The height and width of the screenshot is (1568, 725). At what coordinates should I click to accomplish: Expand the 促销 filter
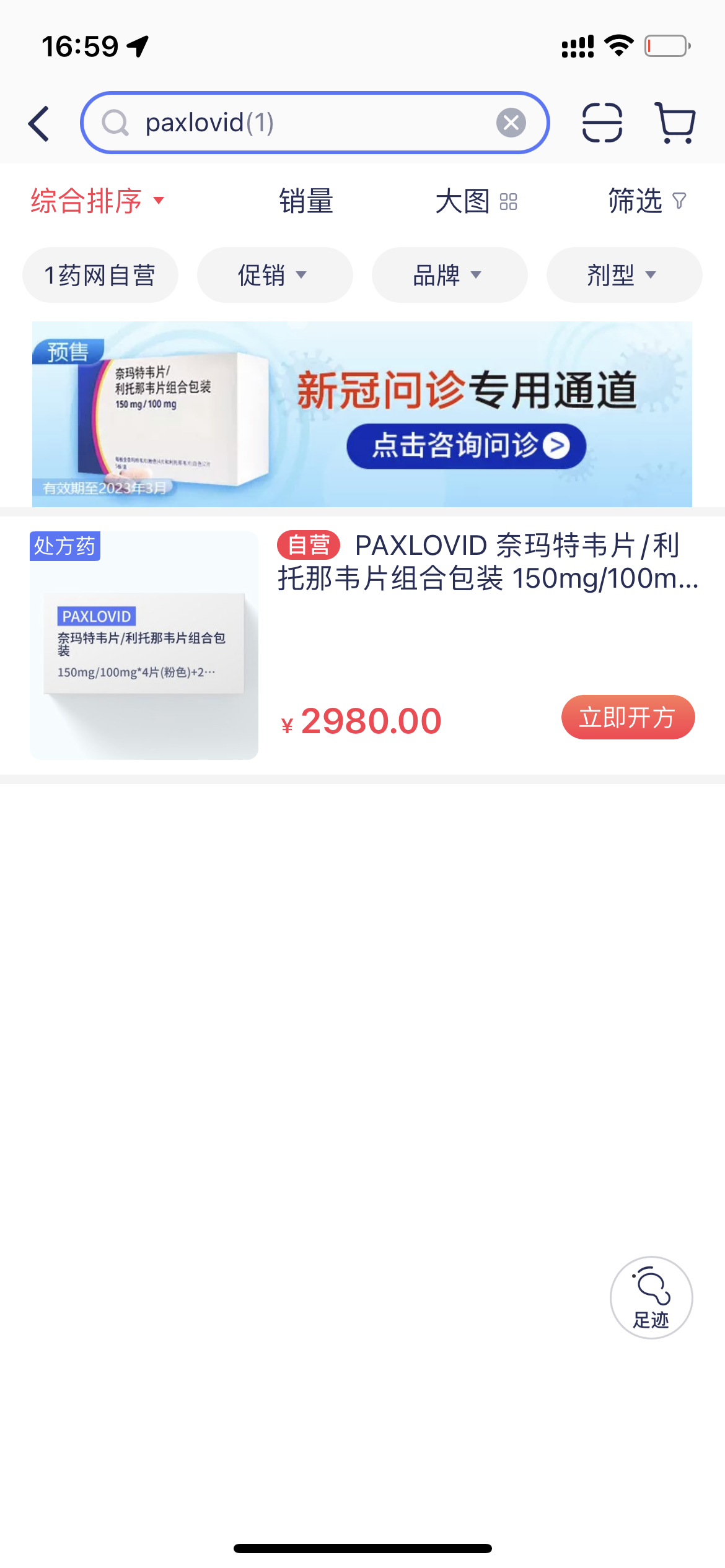(x=275, y=275)
